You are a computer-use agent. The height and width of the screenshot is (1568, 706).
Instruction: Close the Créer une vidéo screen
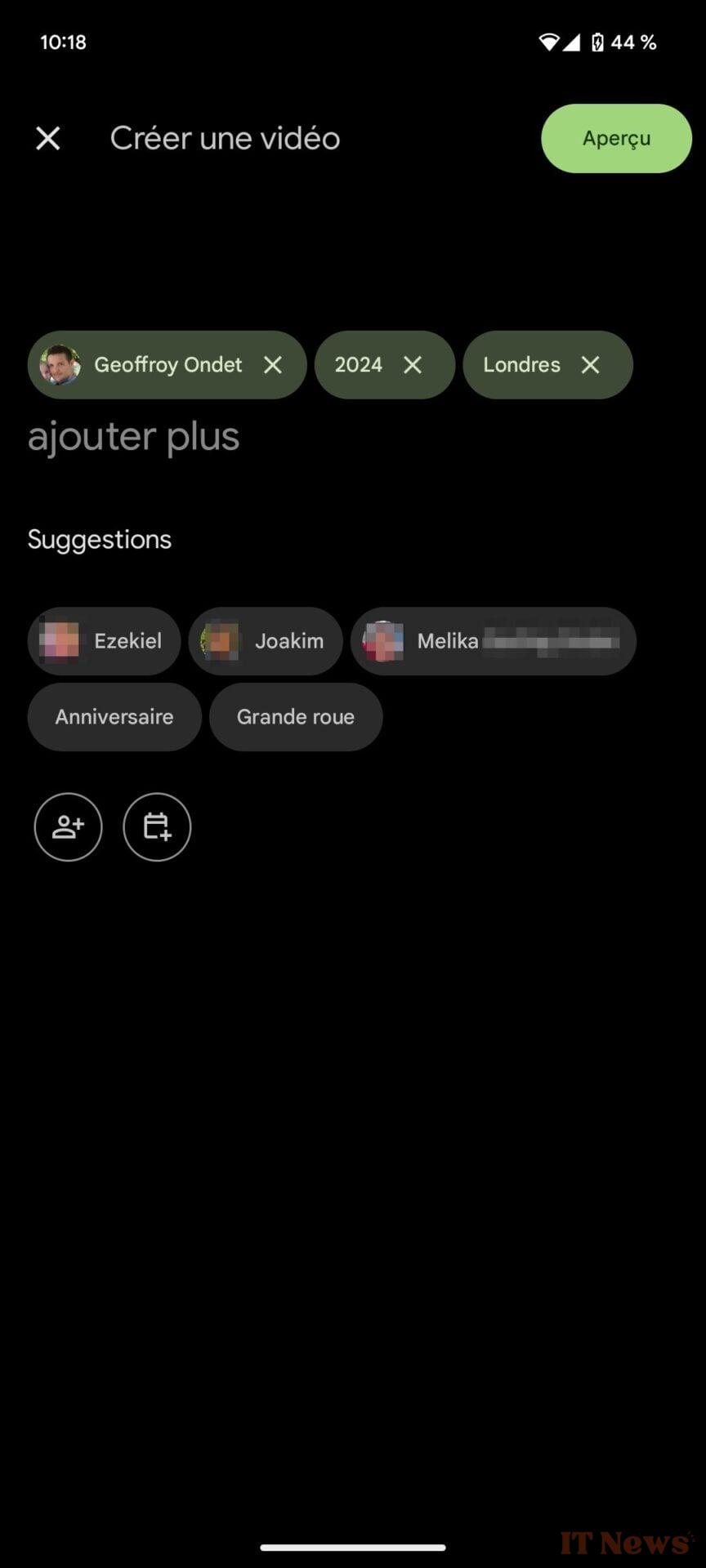[48, 139]
